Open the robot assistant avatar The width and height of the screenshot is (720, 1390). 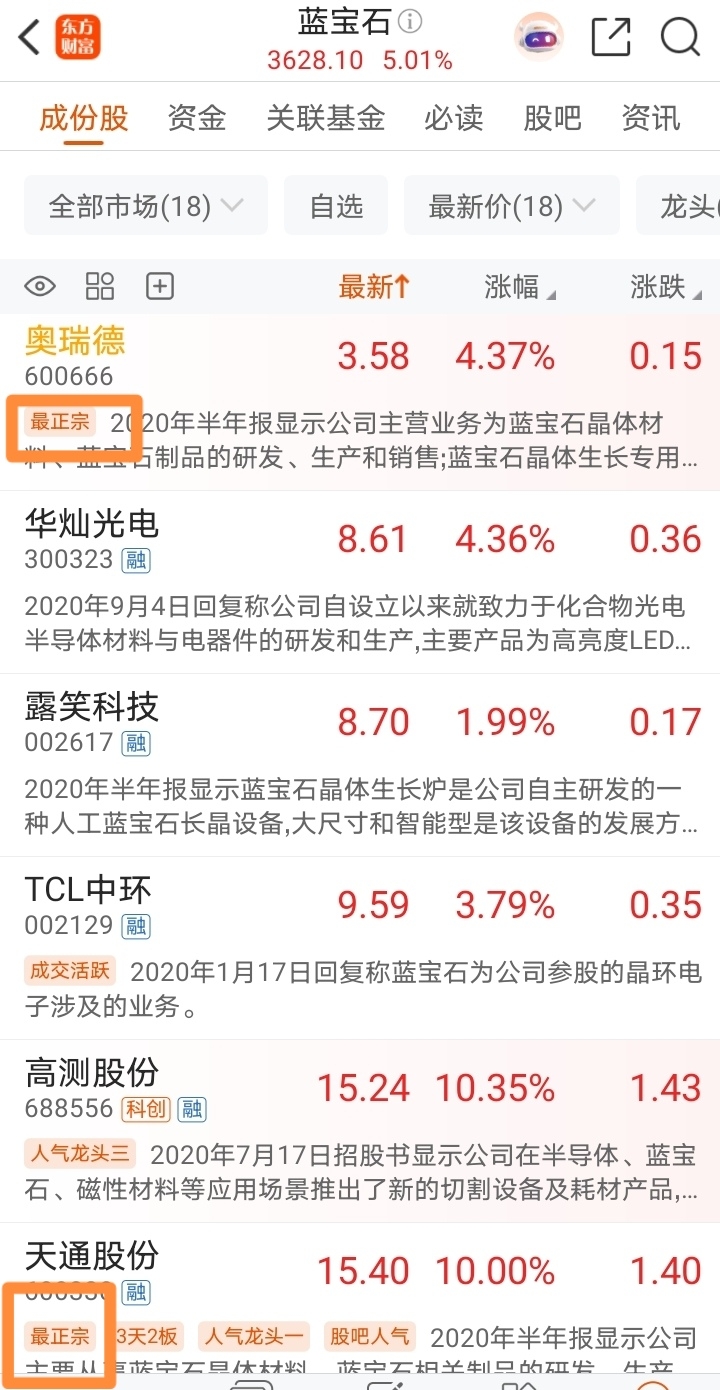point(539,38)
